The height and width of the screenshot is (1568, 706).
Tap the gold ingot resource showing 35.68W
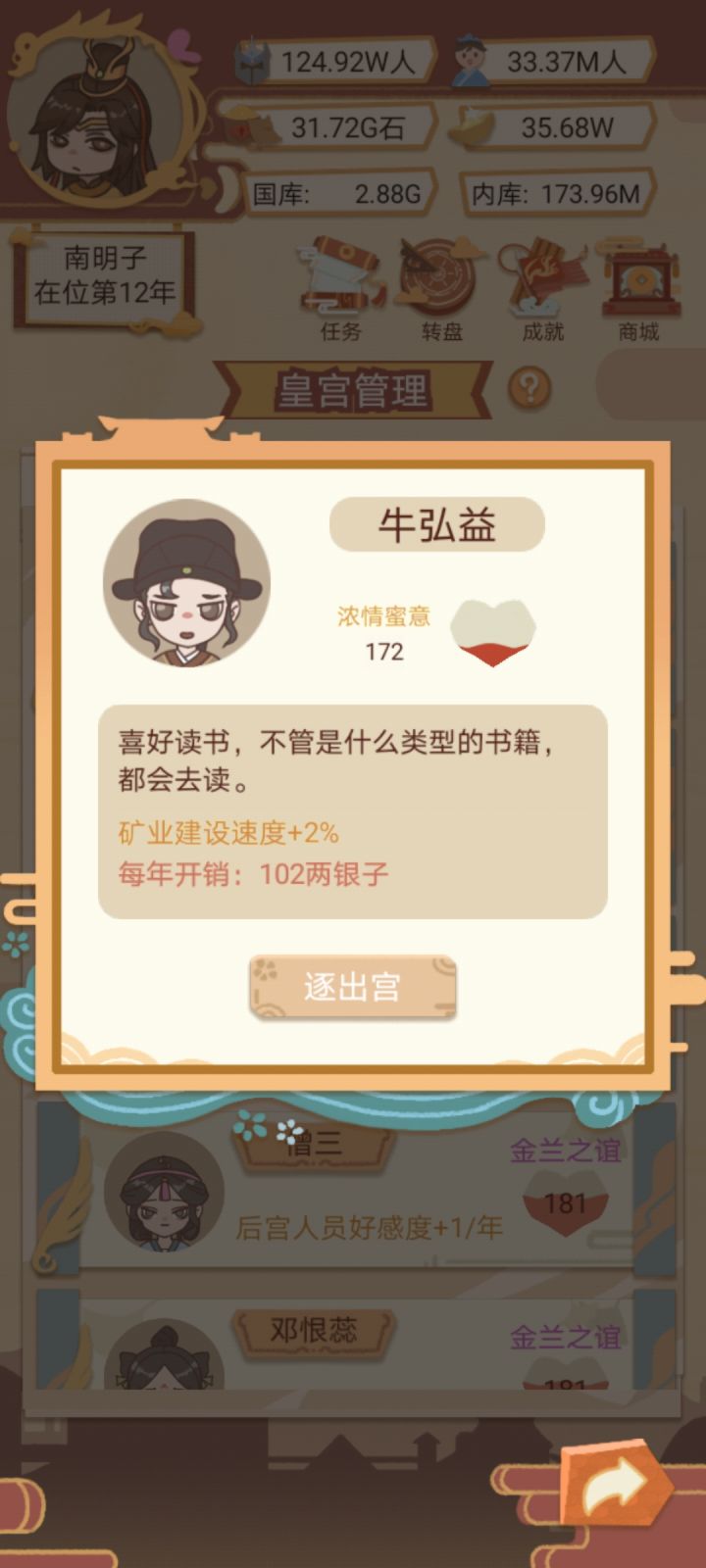pos(564,127)
